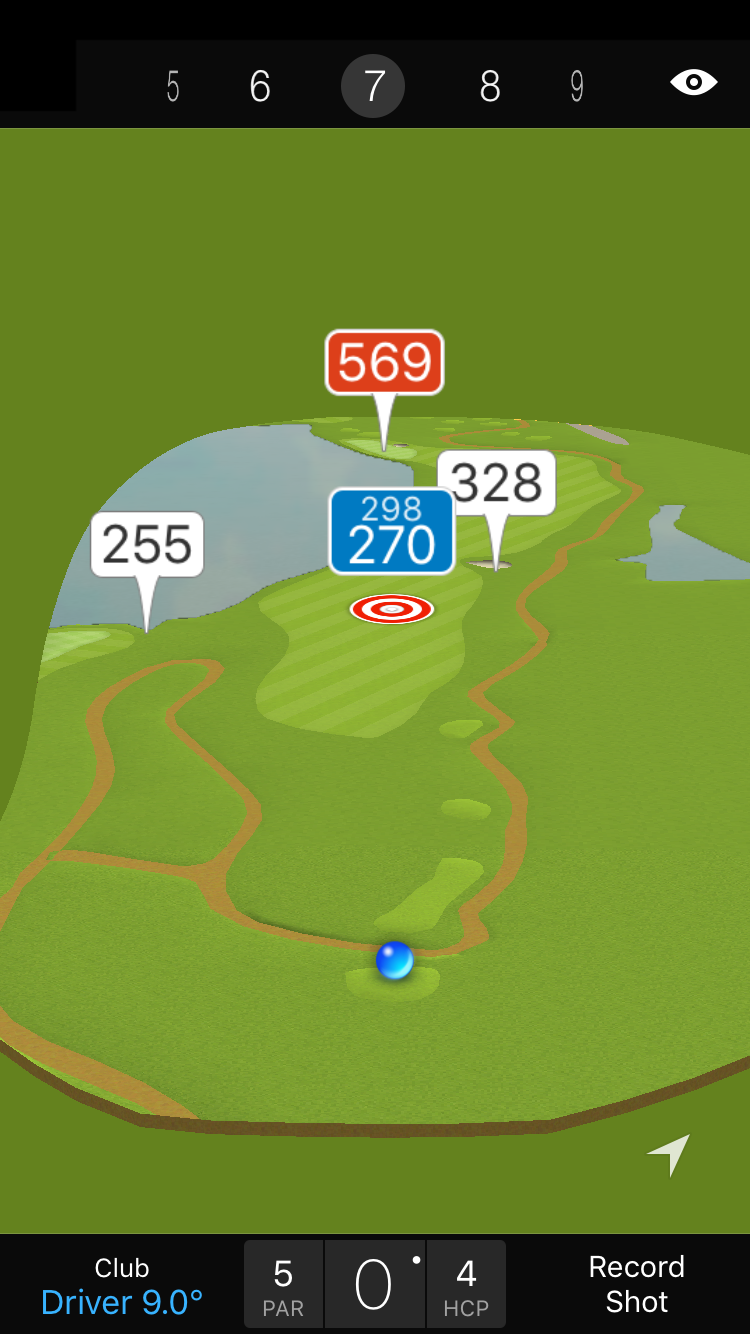The width and height of the screenshot is (750, 1334).
Task: Tap the 569 distance marker
Action: (x=384, y=362)
